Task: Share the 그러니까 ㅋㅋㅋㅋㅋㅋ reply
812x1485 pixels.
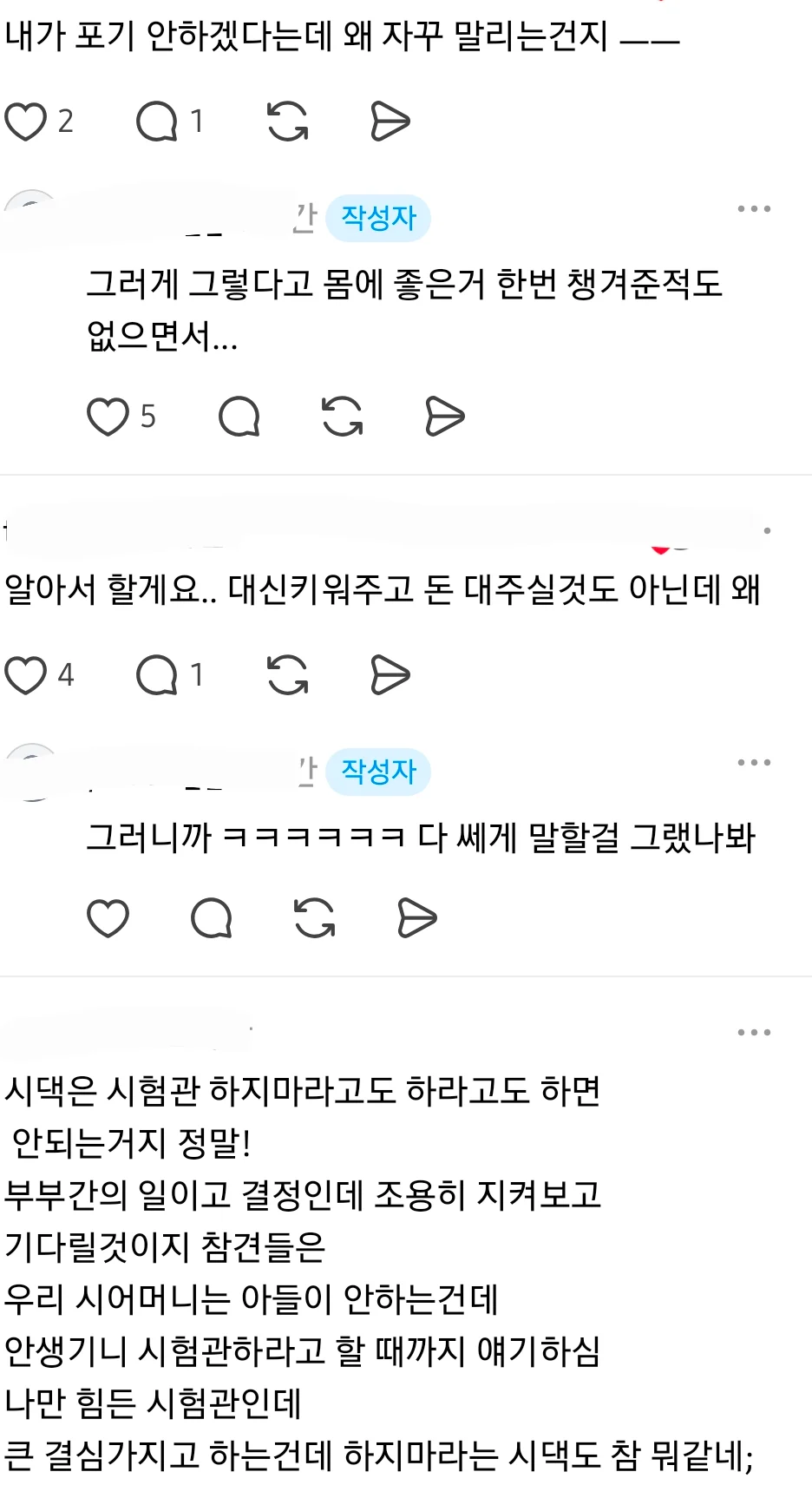Action: (x=417, y=918)
